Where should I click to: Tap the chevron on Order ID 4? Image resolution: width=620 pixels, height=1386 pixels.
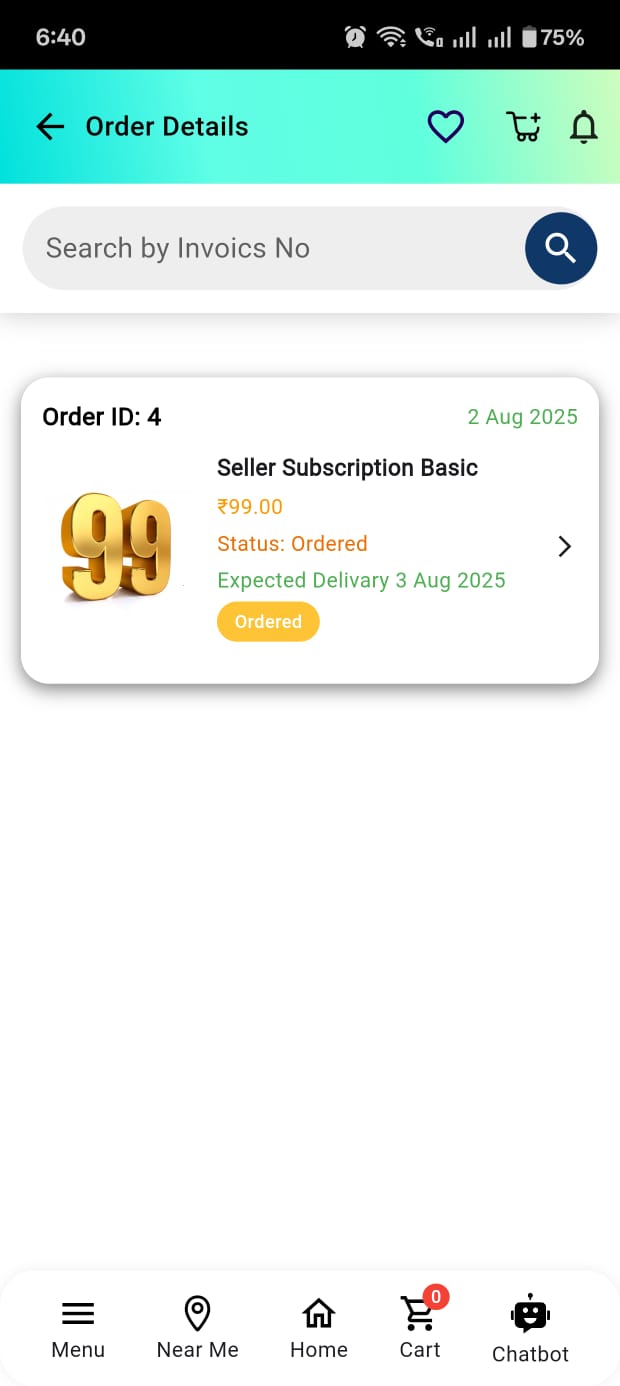[564, 546]
